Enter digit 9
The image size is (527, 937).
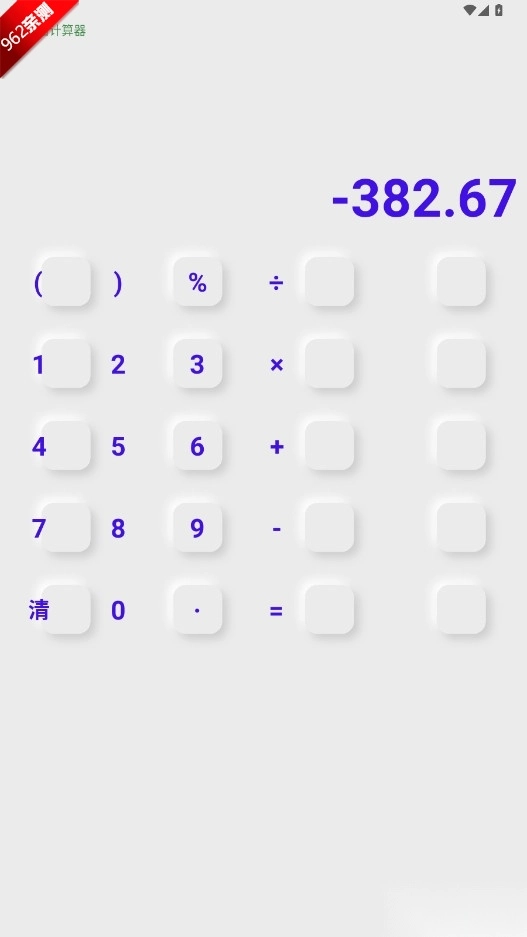coord(197,528)
